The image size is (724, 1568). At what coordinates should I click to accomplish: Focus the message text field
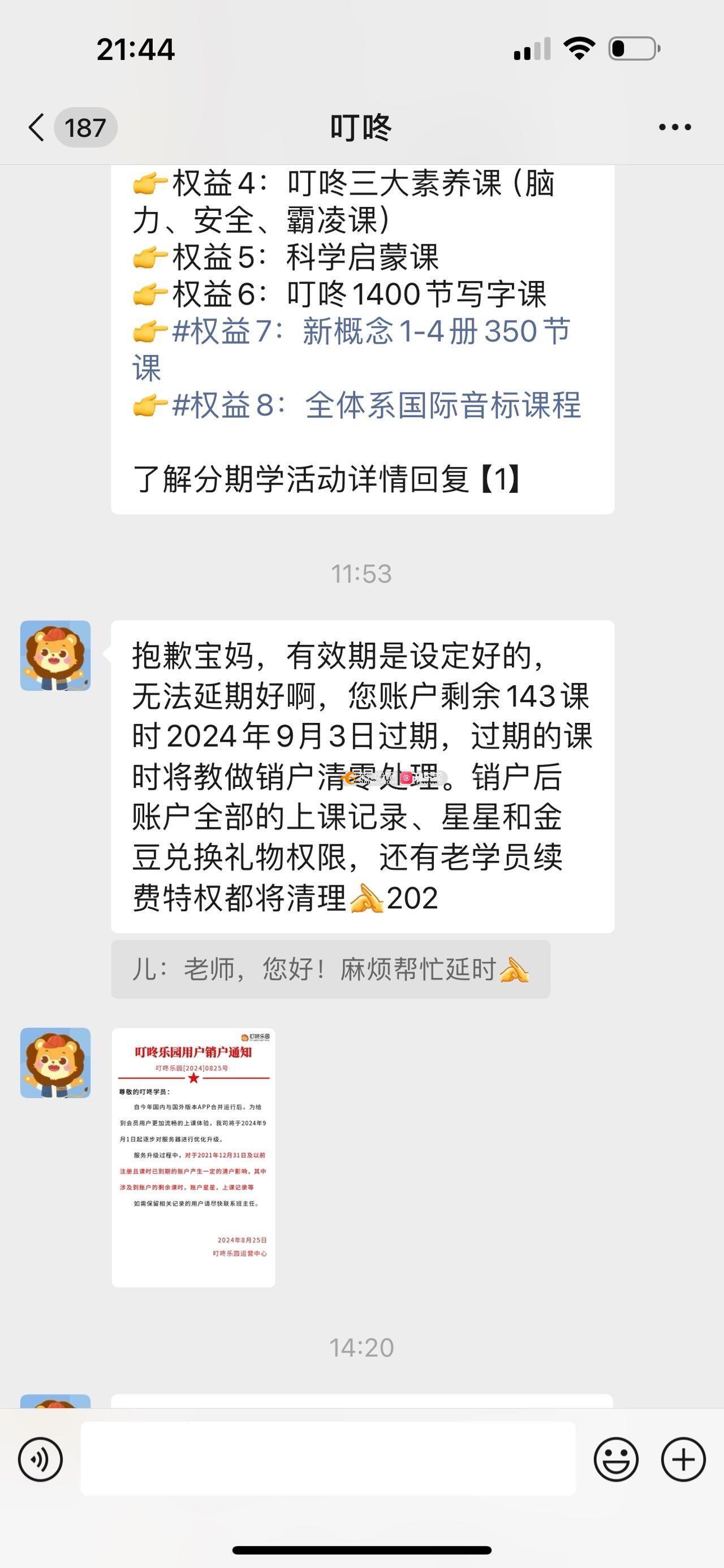tap(327, 1459)
